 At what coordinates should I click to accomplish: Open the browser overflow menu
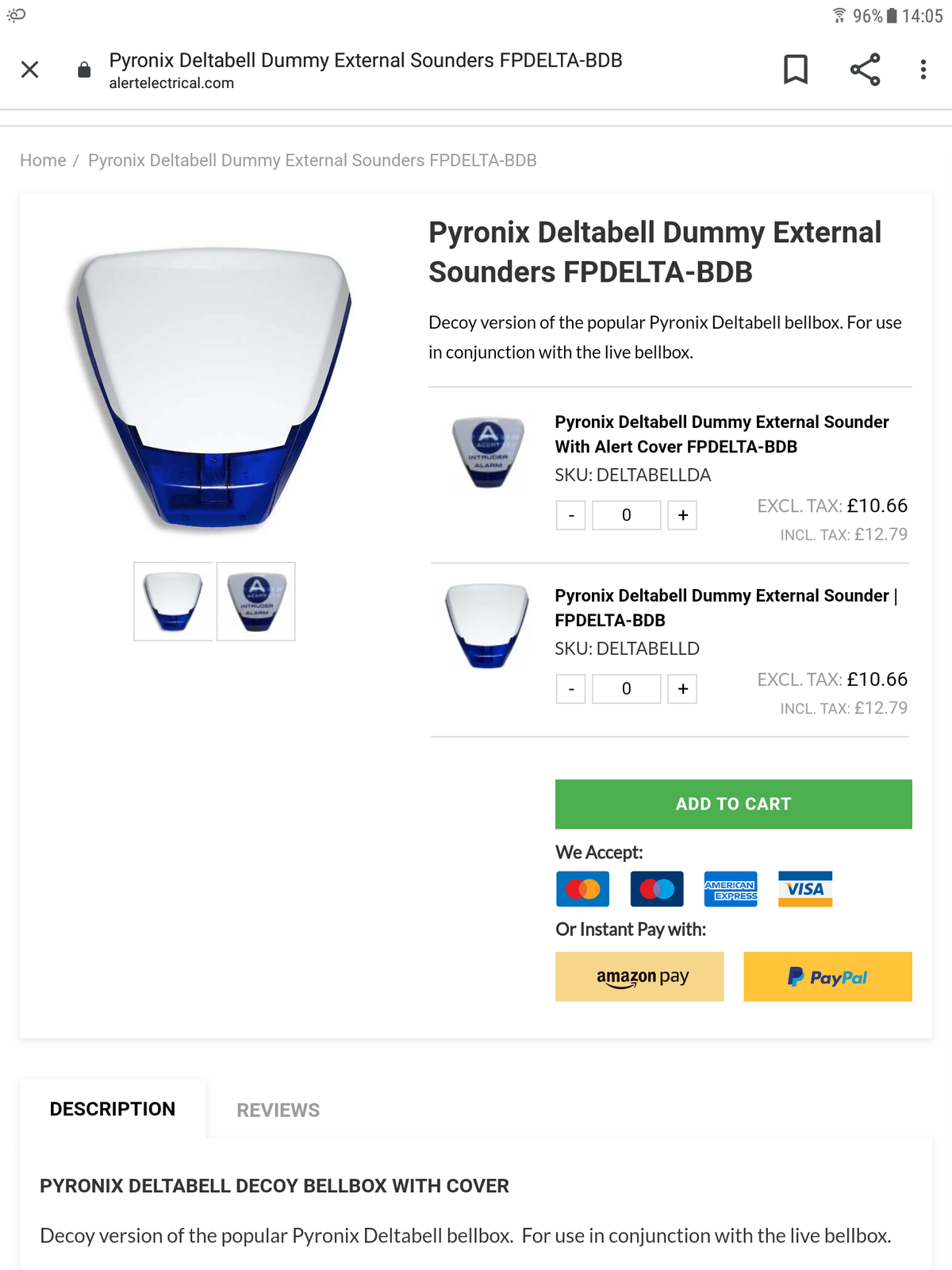pos(923,70)
